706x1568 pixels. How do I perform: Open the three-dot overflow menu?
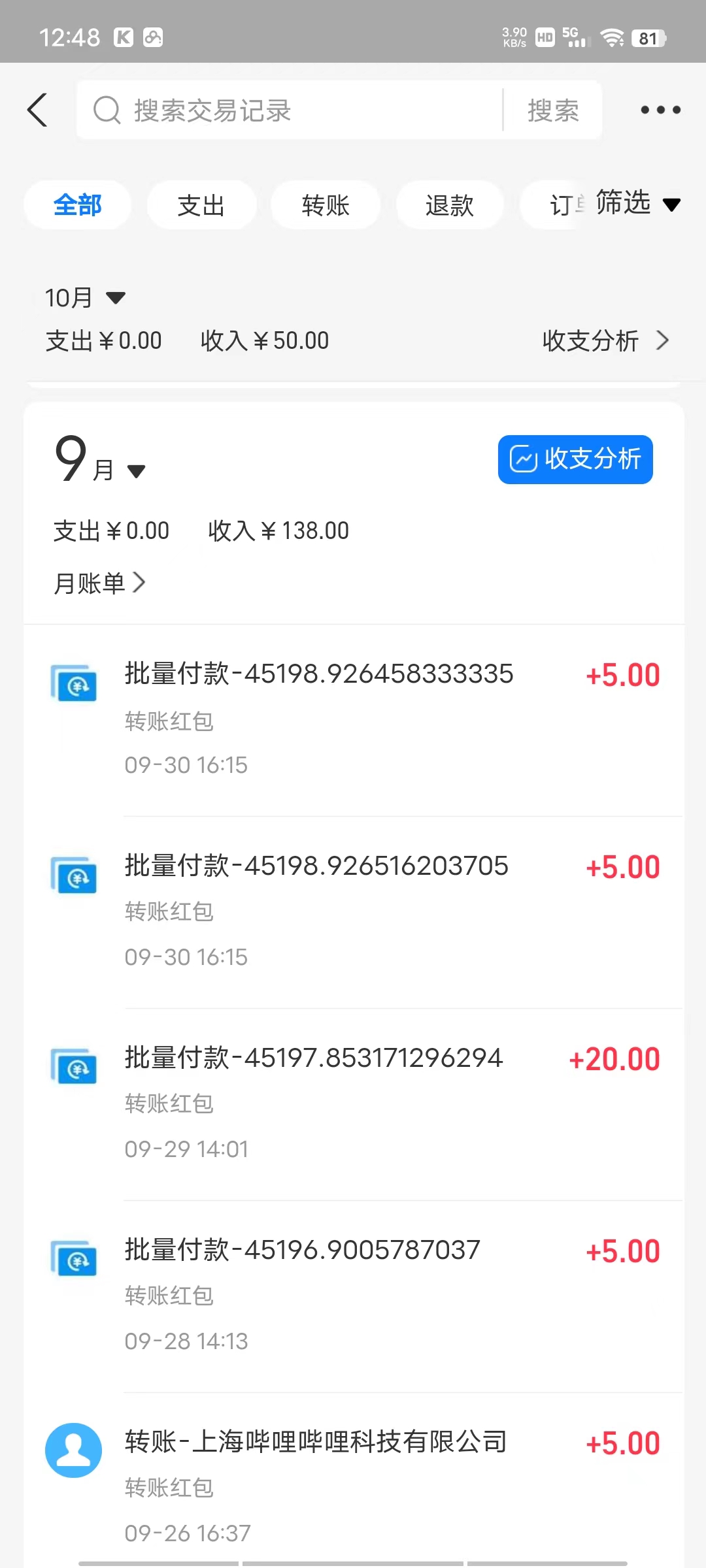pos(660,110)
